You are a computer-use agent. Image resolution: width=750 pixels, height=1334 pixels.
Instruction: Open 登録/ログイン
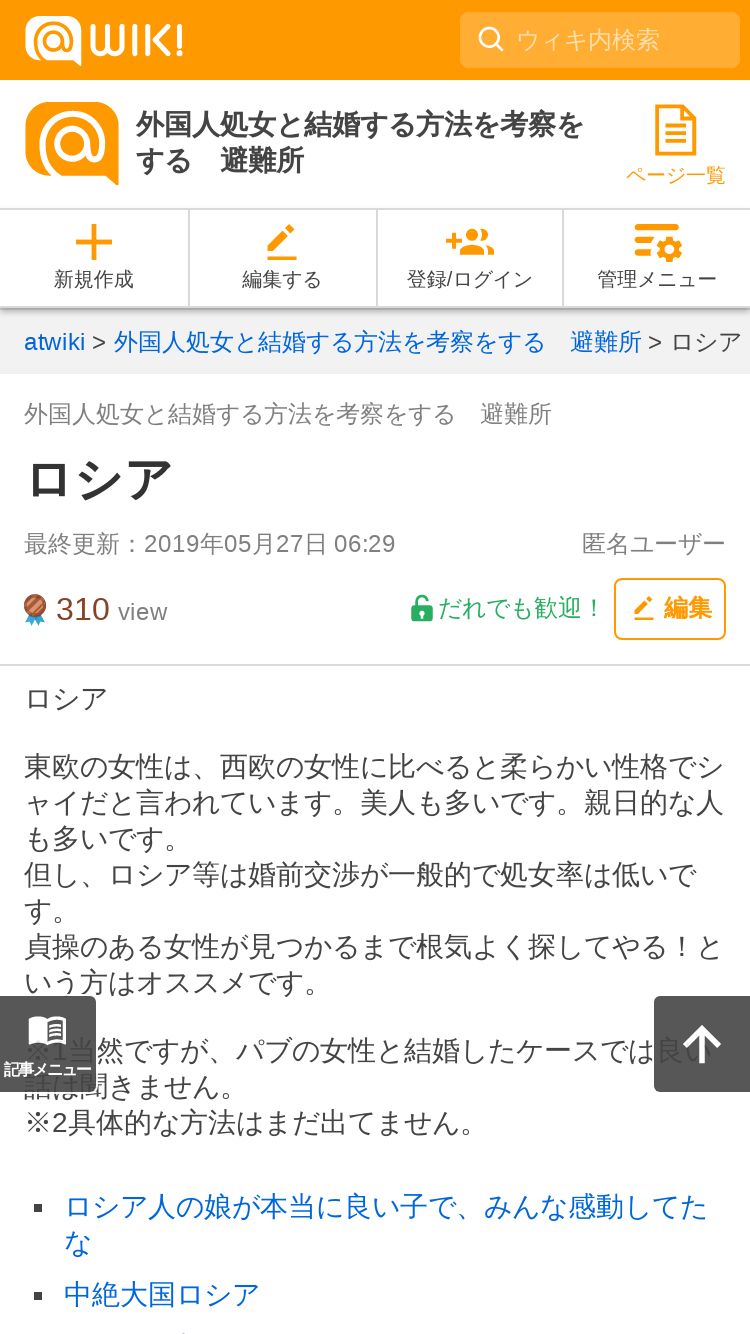[x=470, y=258]
